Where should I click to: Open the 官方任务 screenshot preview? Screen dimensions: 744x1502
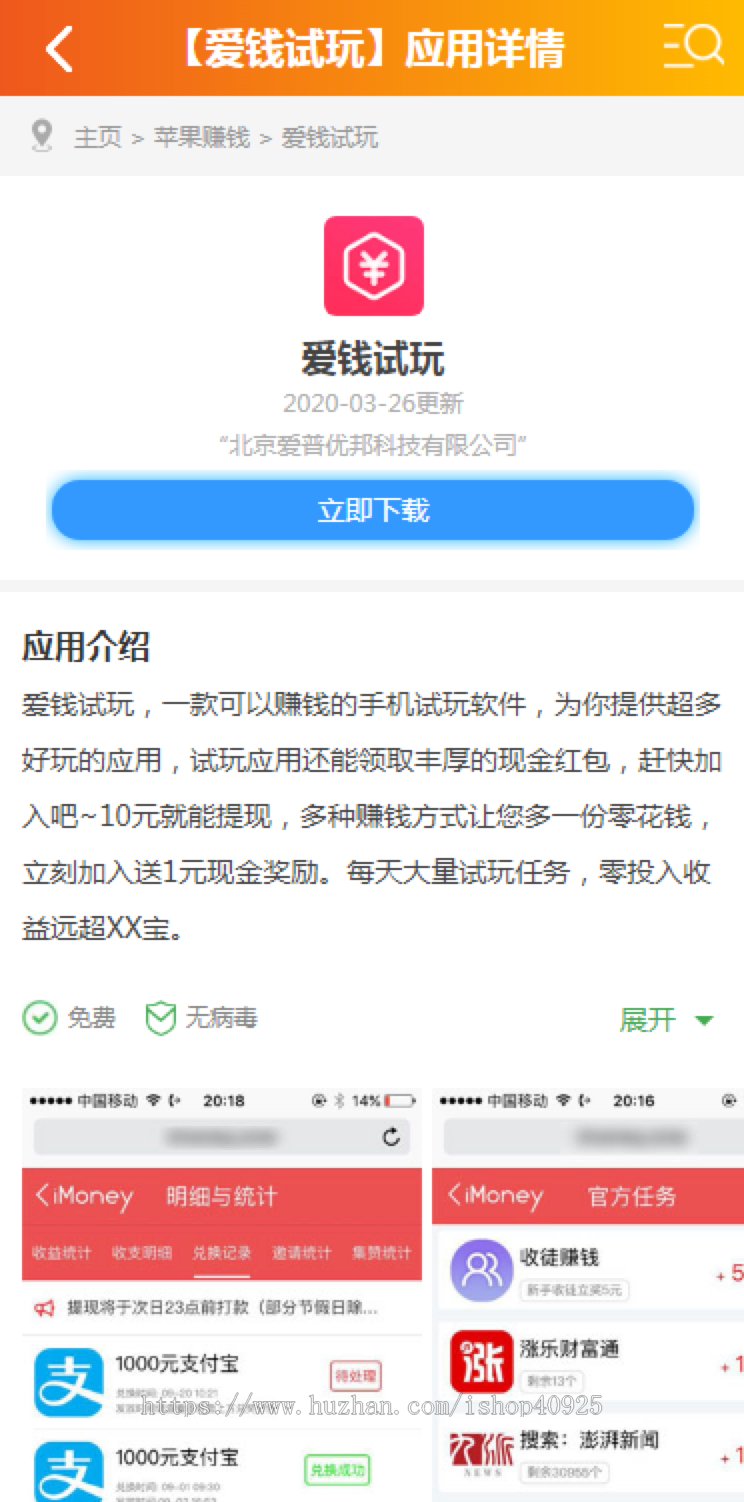(588, 1294)
